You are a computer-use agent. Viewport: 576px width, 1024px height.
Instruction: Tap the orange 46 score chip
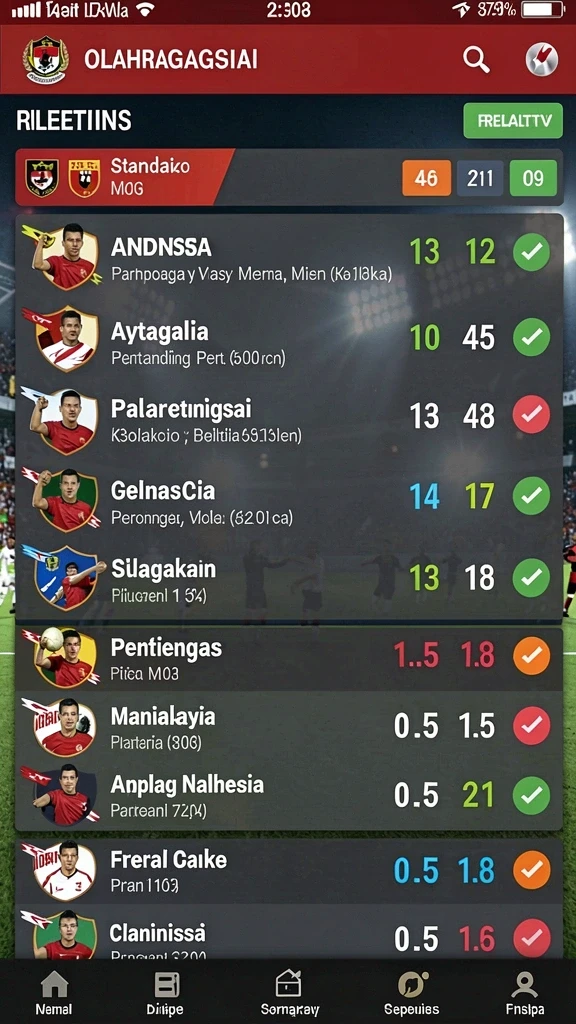click(x=426, y=178)
